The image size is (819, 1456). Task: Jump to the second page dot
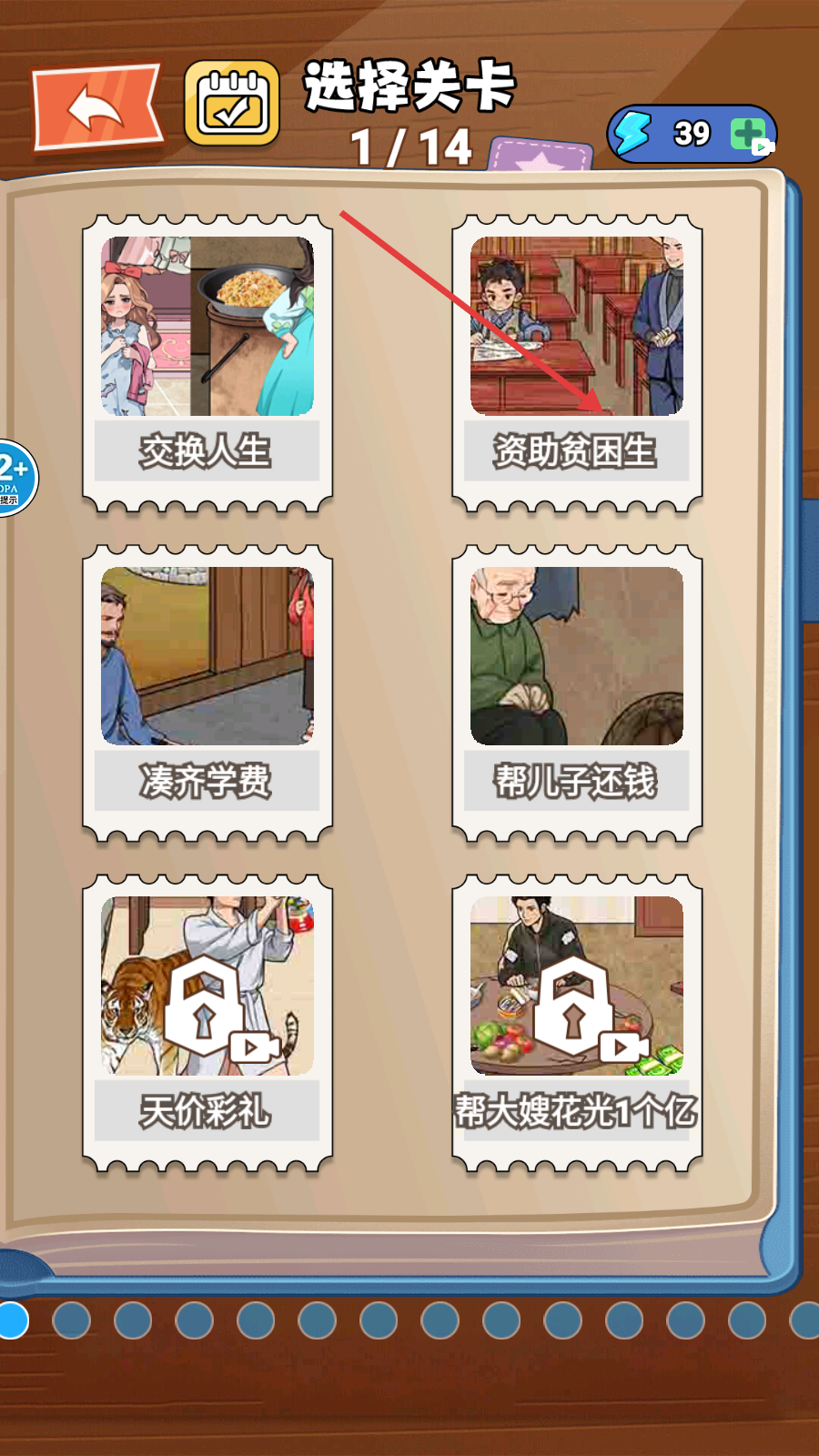(71, 1320)
